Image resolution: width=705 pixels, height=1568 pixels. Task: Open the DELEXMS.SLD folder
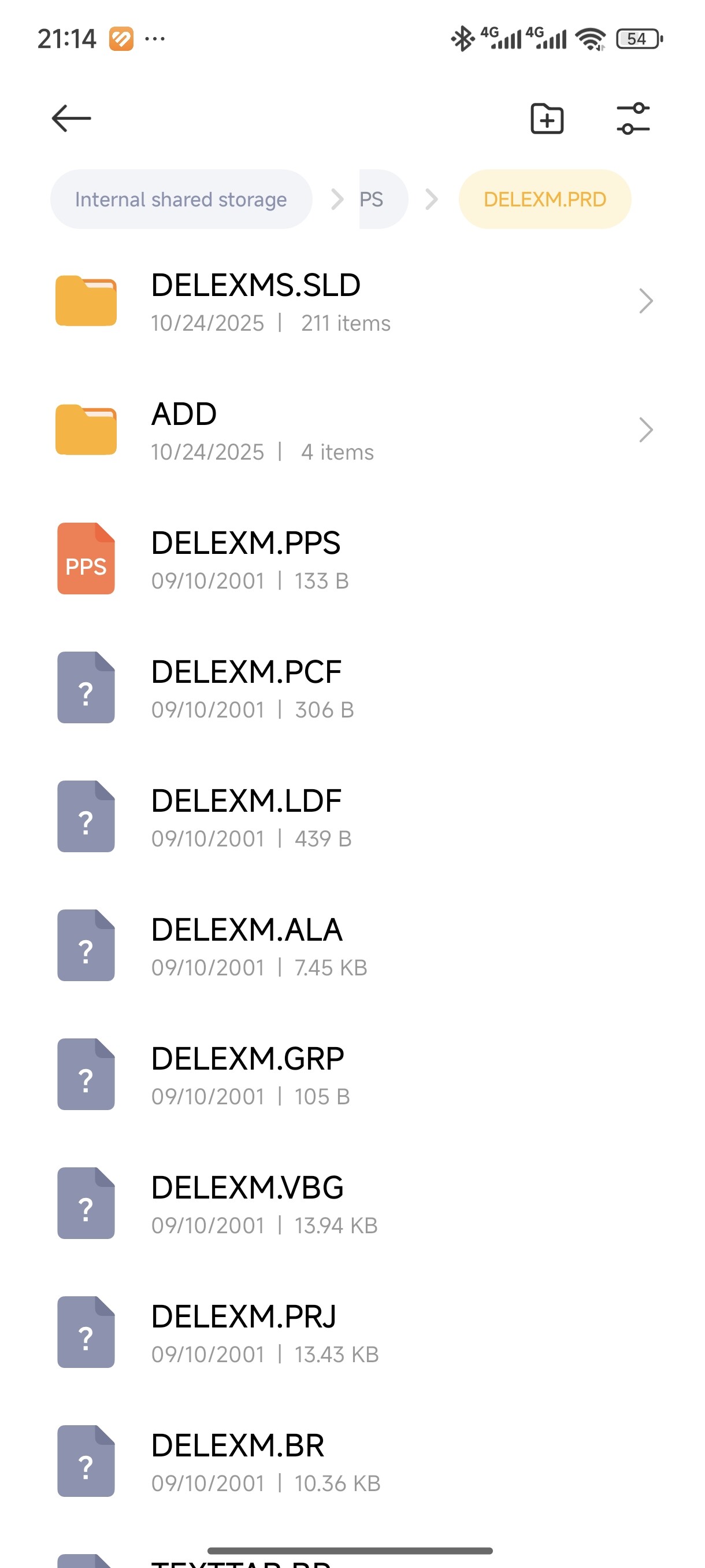pyautogui.click(x=352, y=301)
